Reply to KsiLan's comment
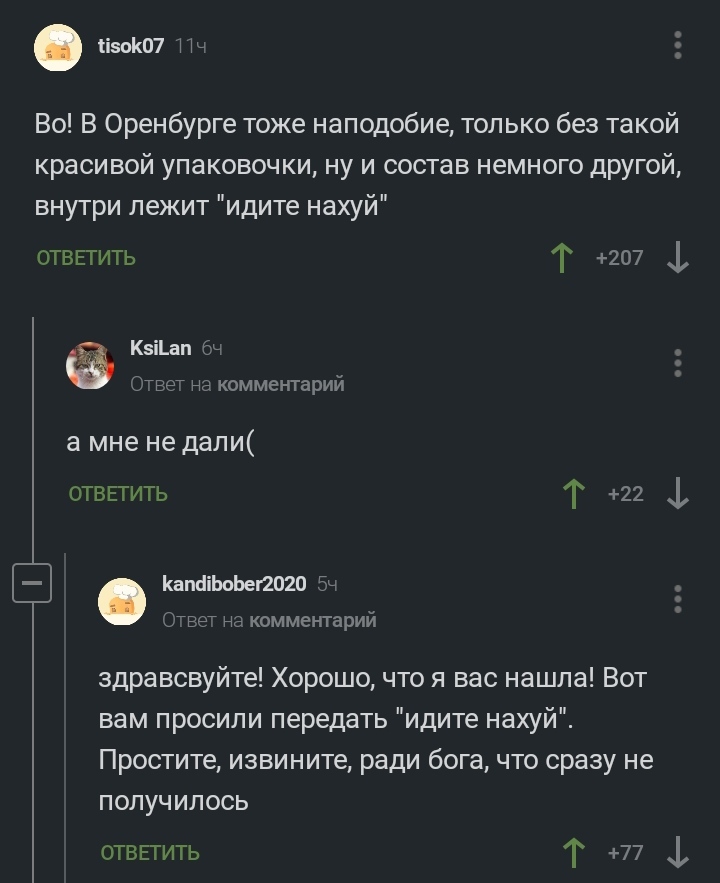 (x=118, y=494)
